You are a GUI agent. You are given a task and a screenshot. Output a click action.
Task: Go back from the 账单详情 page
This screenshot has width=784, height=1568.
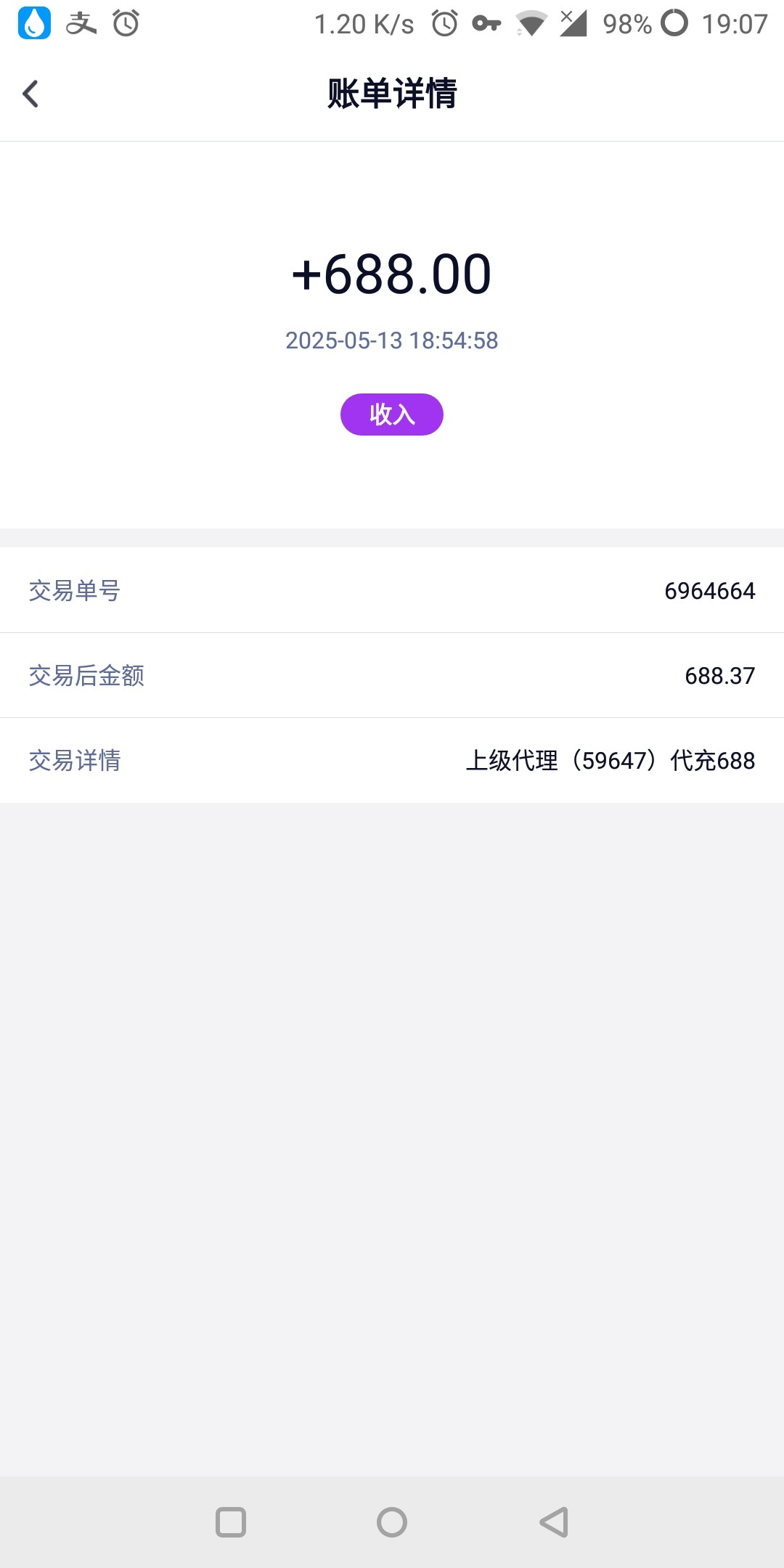(30, 94)
